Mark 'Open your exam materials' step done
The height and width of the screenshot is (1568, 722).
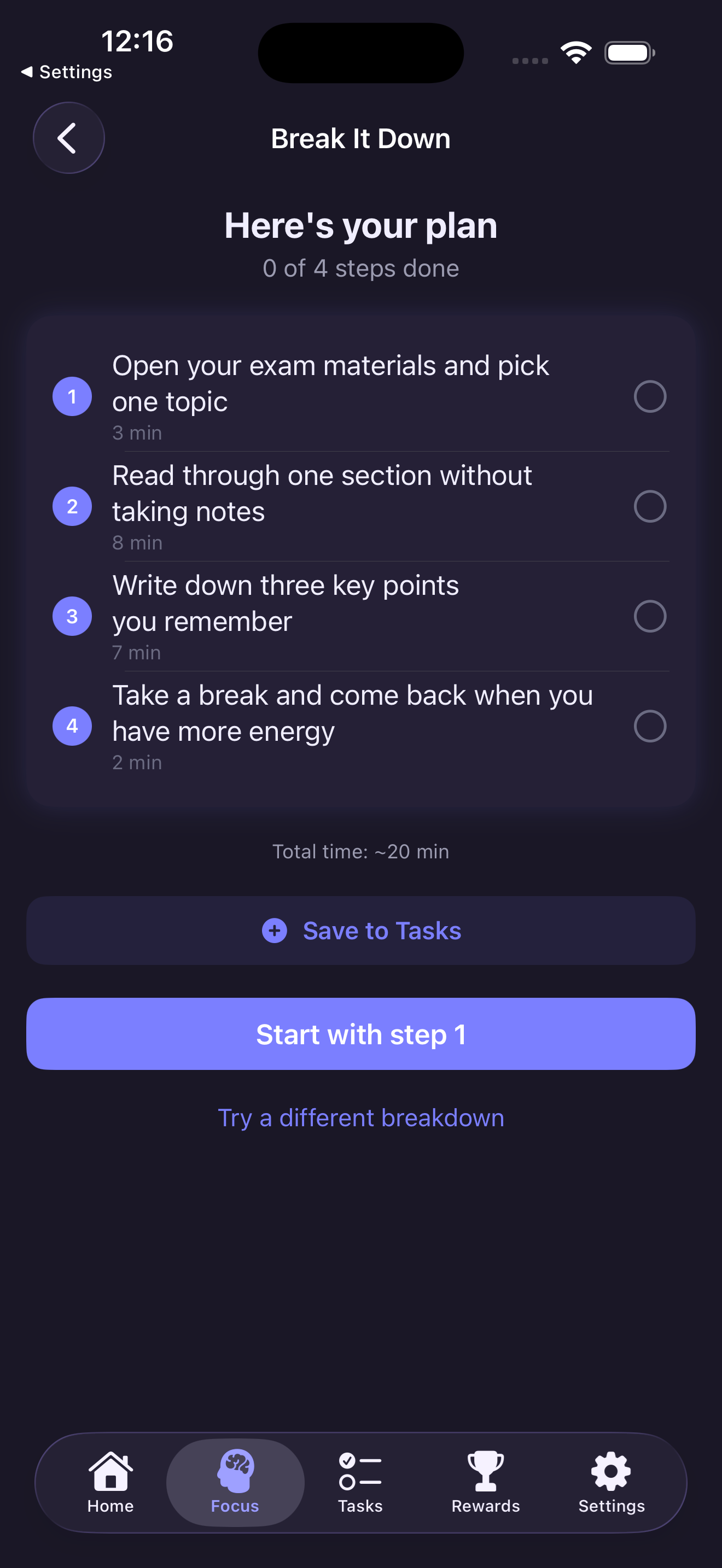650,397
